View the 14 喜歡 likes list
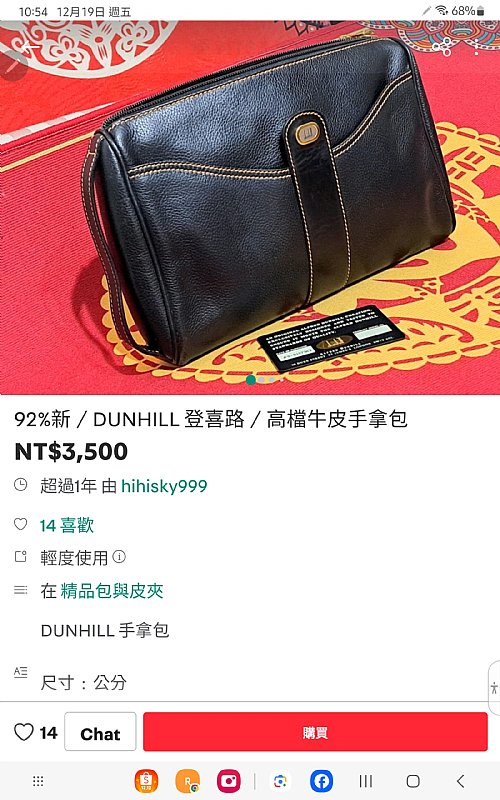Screen dimensions: 500x800 [x=67, y=525]
